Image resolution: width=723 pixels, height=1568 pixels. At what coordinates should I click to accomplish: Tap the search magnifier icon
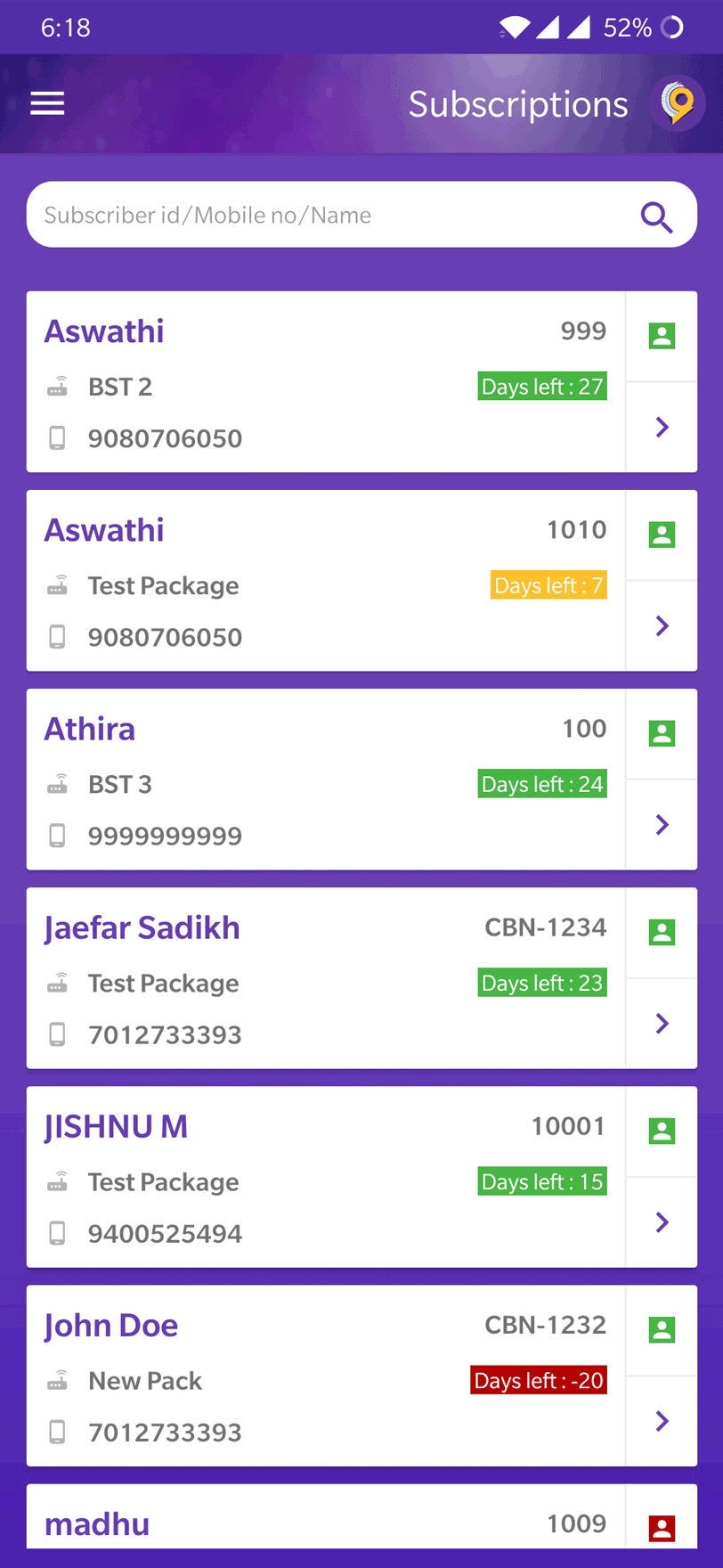[656, 215]
